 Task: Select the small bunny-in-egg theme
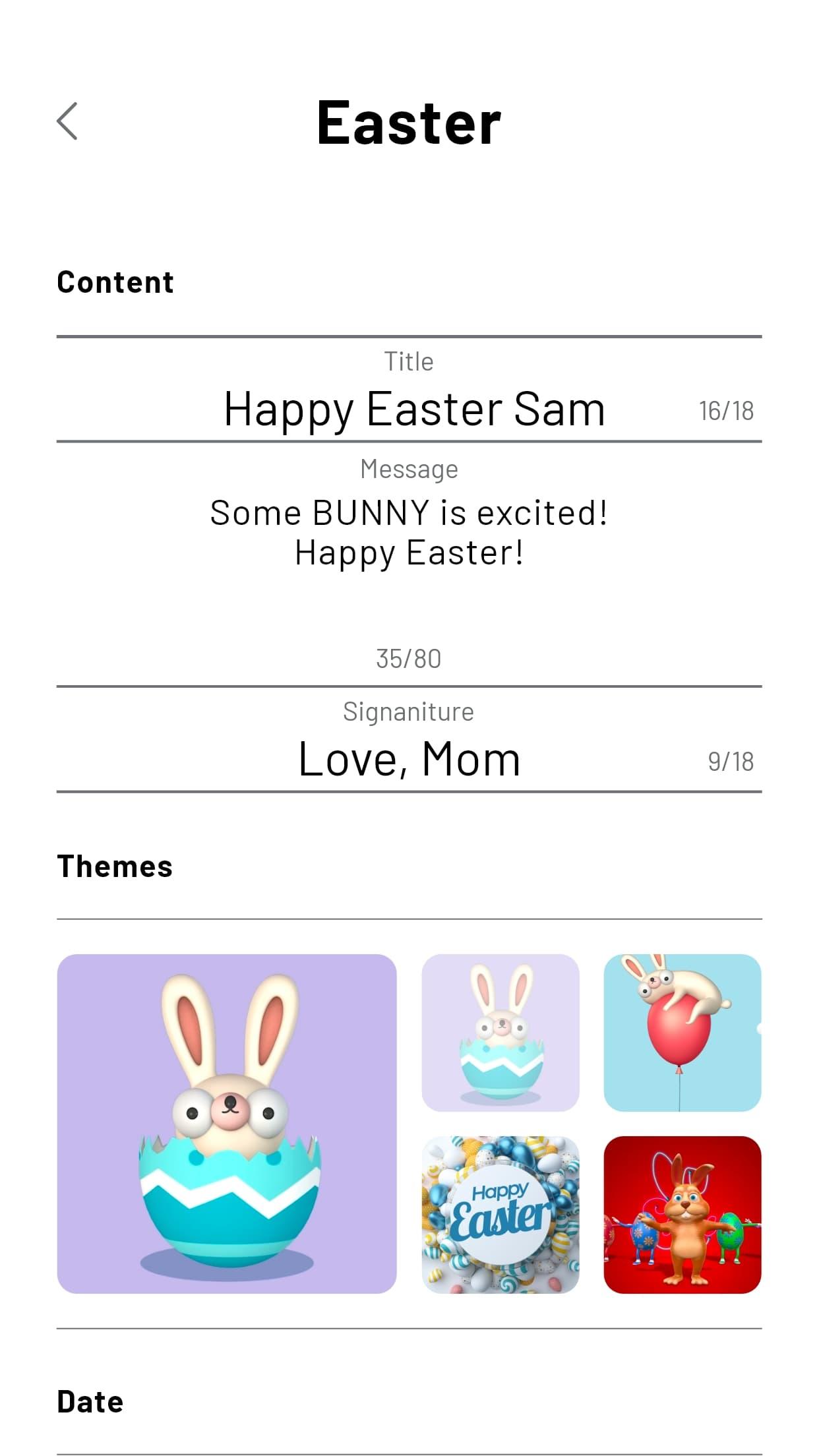pos(501,1033)
